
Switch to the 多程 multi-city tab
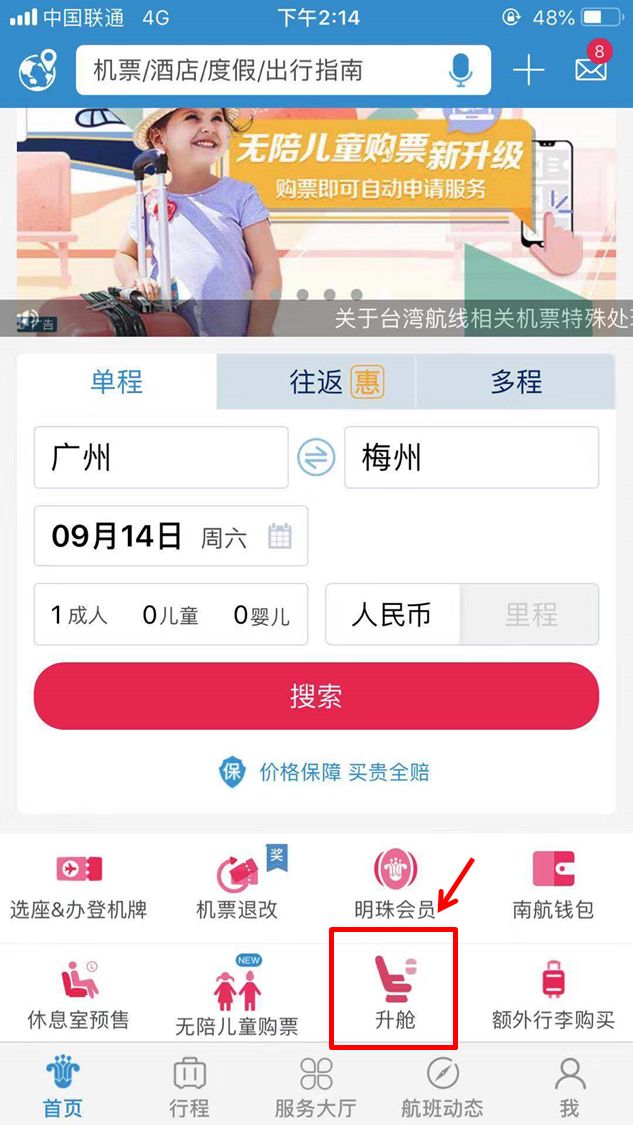click(515, 381)
